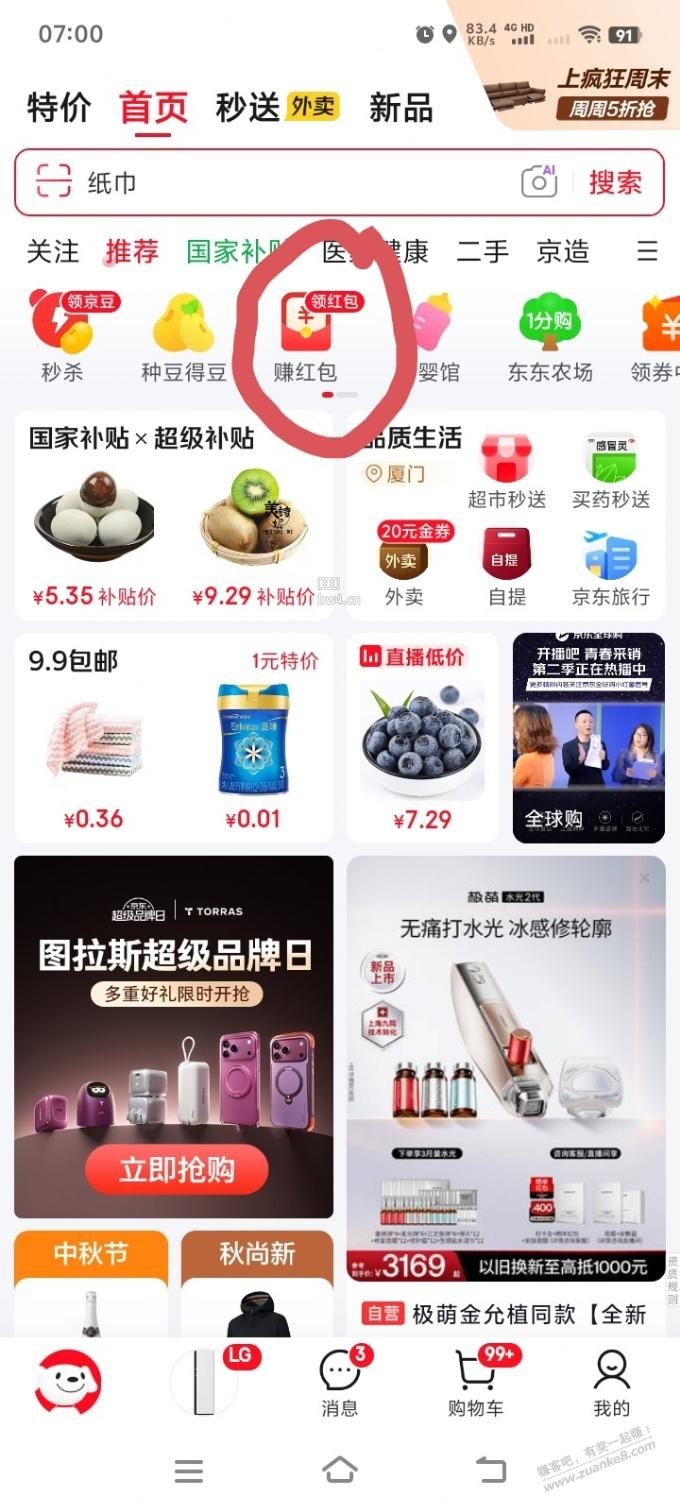
Task: Switch to the 秒送 外卖 tab
Action: [x=277, y=107]
